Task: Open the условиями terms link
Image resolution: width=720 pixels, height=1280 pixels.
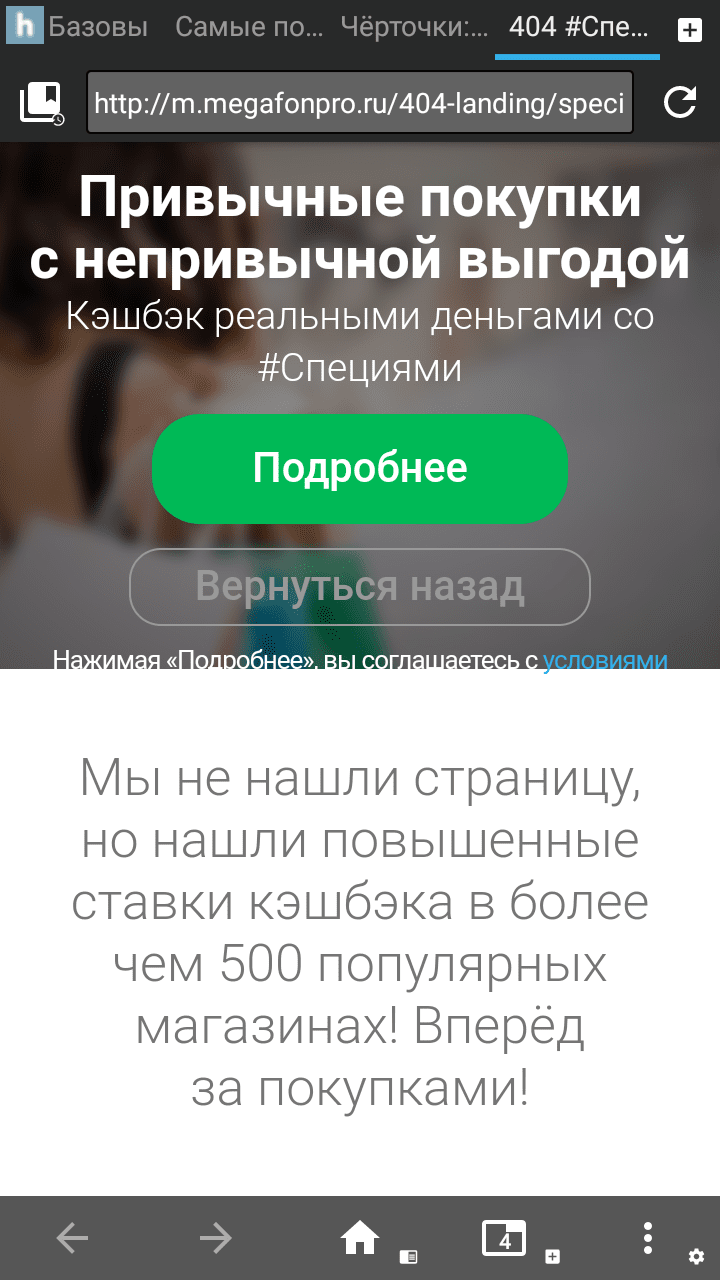Action: [605, 660]
